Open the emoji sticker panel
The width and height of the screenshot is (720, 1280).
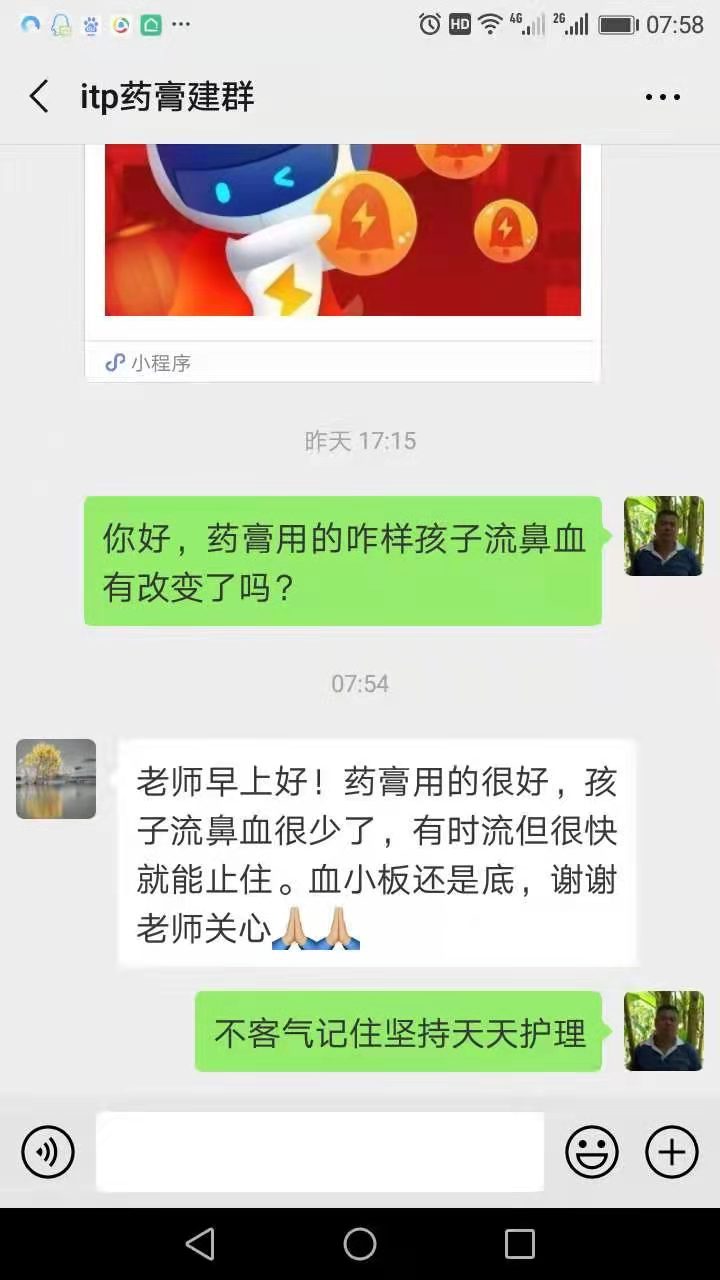[x=592, y=1152]
